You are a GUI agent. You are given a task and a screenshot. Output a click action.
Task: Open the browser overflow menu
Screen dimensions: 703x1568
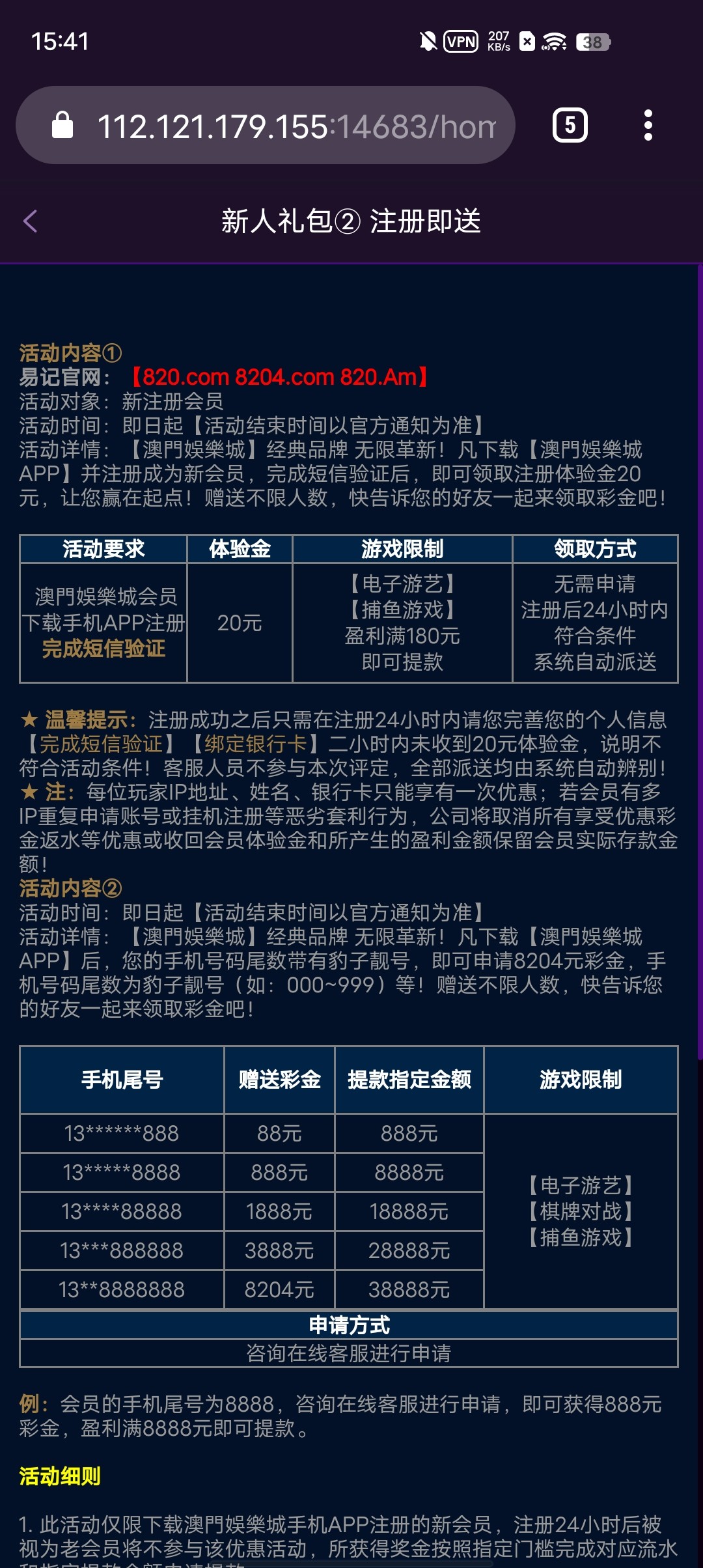tap(648, 125)
